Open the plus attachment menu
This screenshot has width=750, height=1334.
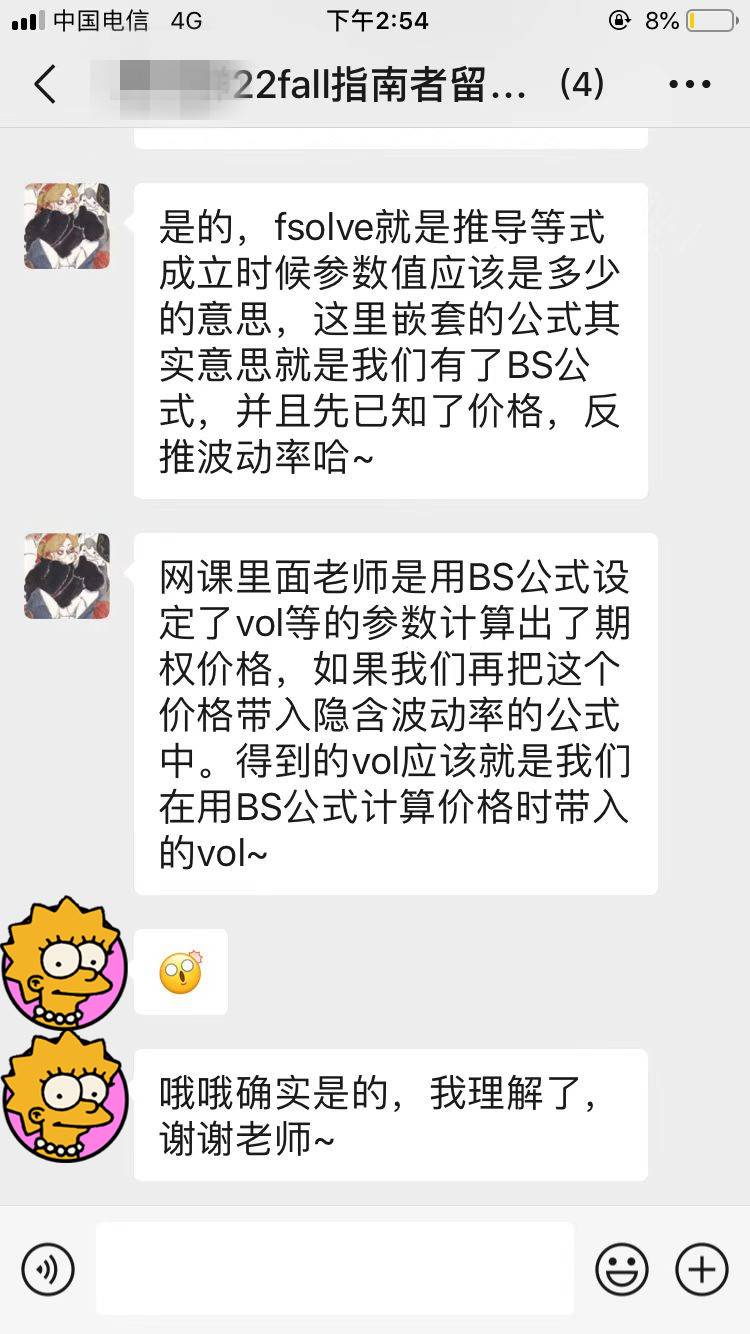[x=702, y=1269]
